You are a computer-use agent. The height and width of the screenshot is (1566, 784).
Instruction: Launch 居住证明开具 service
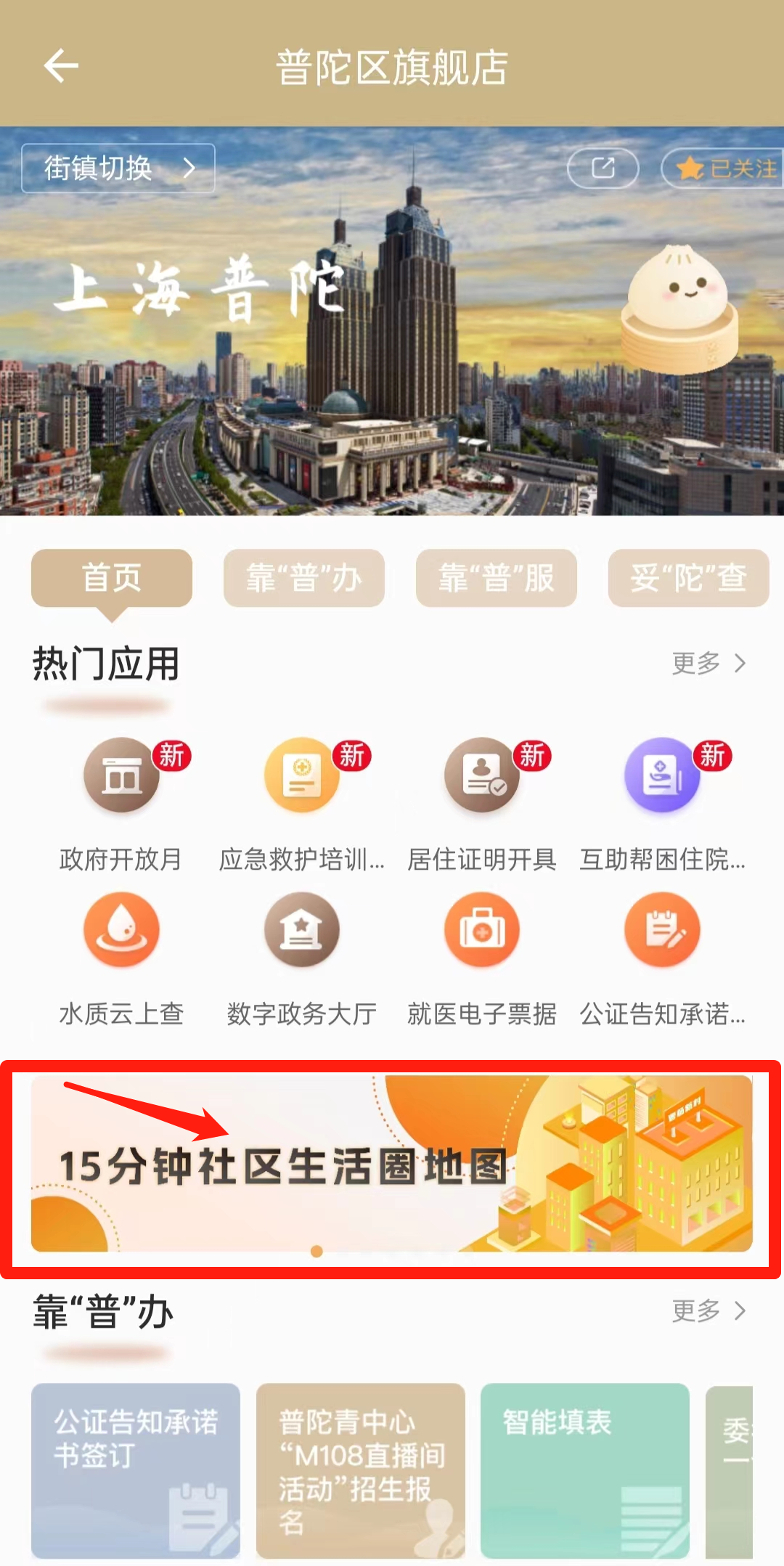tap(482, 775)
